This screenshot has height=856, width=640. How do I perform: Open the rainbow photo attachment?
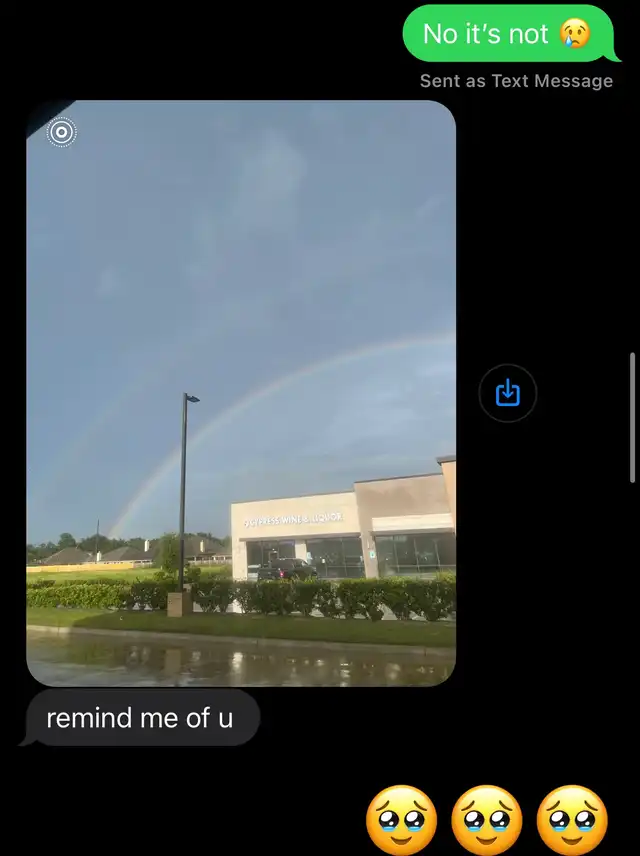coord(241,392)
